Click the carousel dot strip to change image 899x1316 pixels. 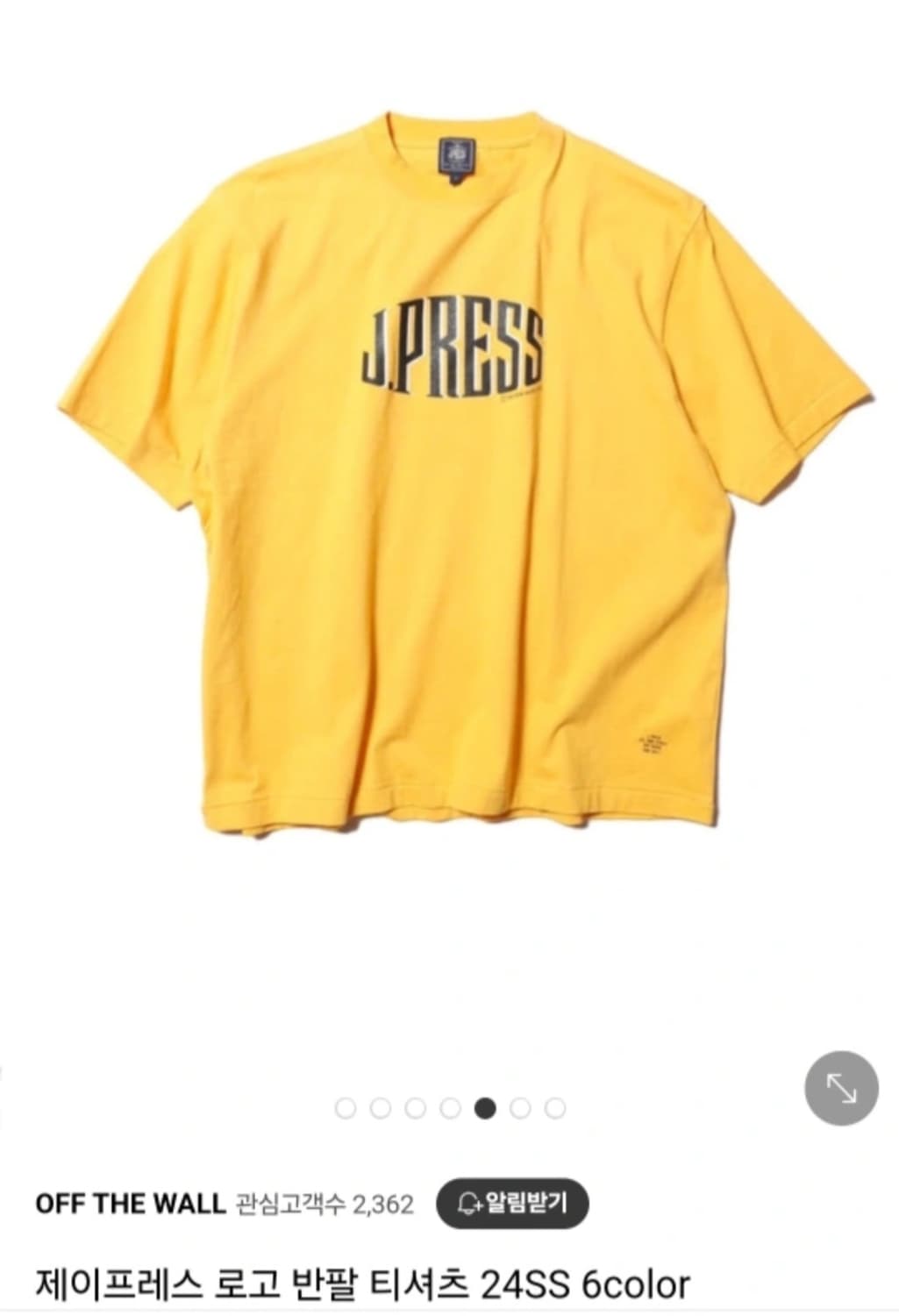[450, 1105]
